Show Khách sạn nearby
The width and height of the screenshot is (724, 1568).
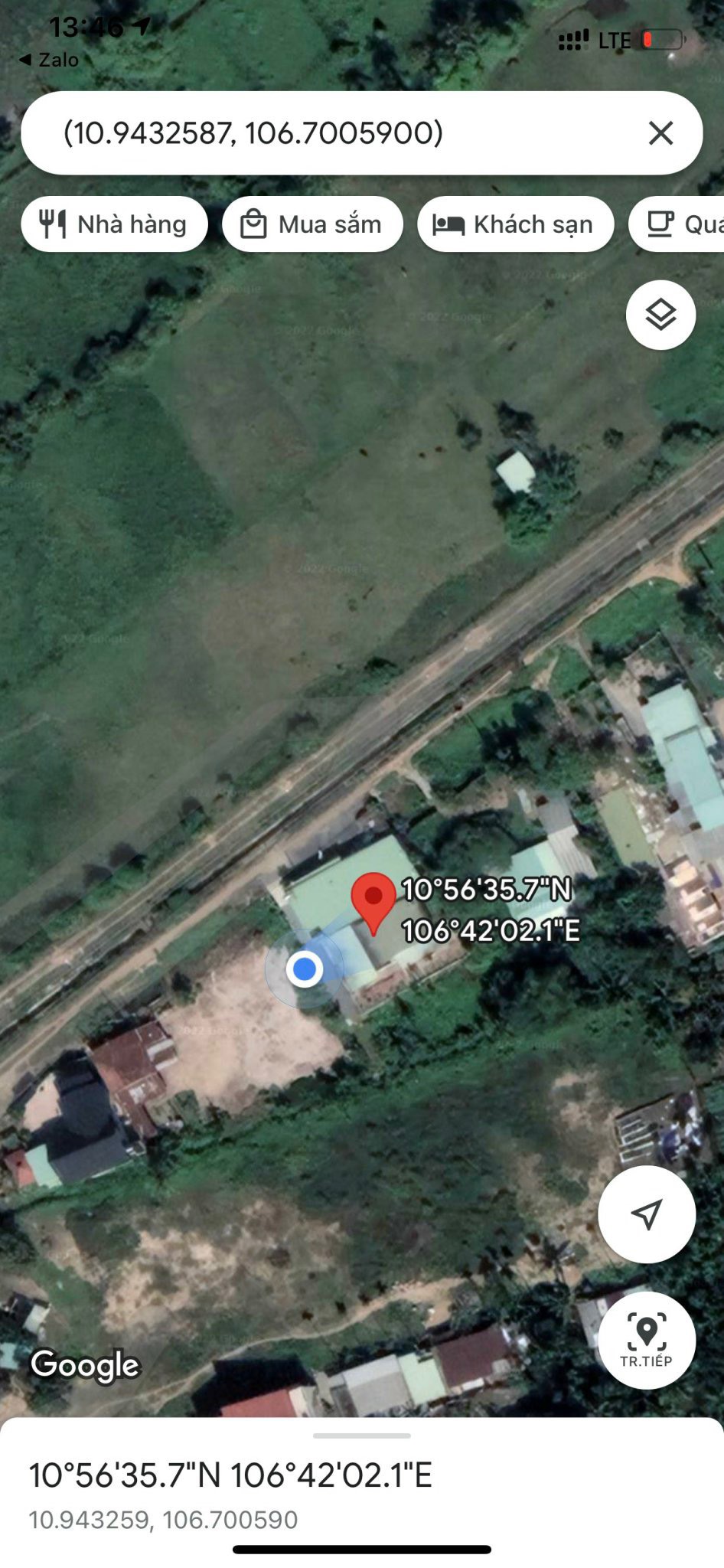[x=515, y=224]
